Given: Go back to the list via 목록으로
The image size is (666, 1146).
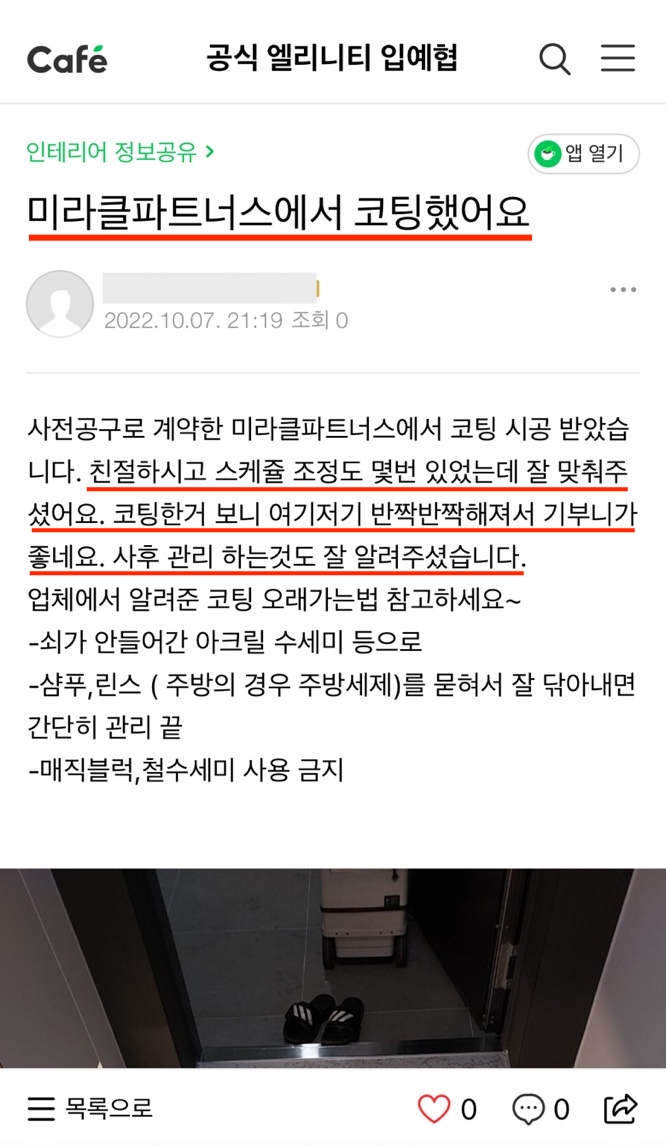Looking at the screenshot, I should [x=90, y=1108].
